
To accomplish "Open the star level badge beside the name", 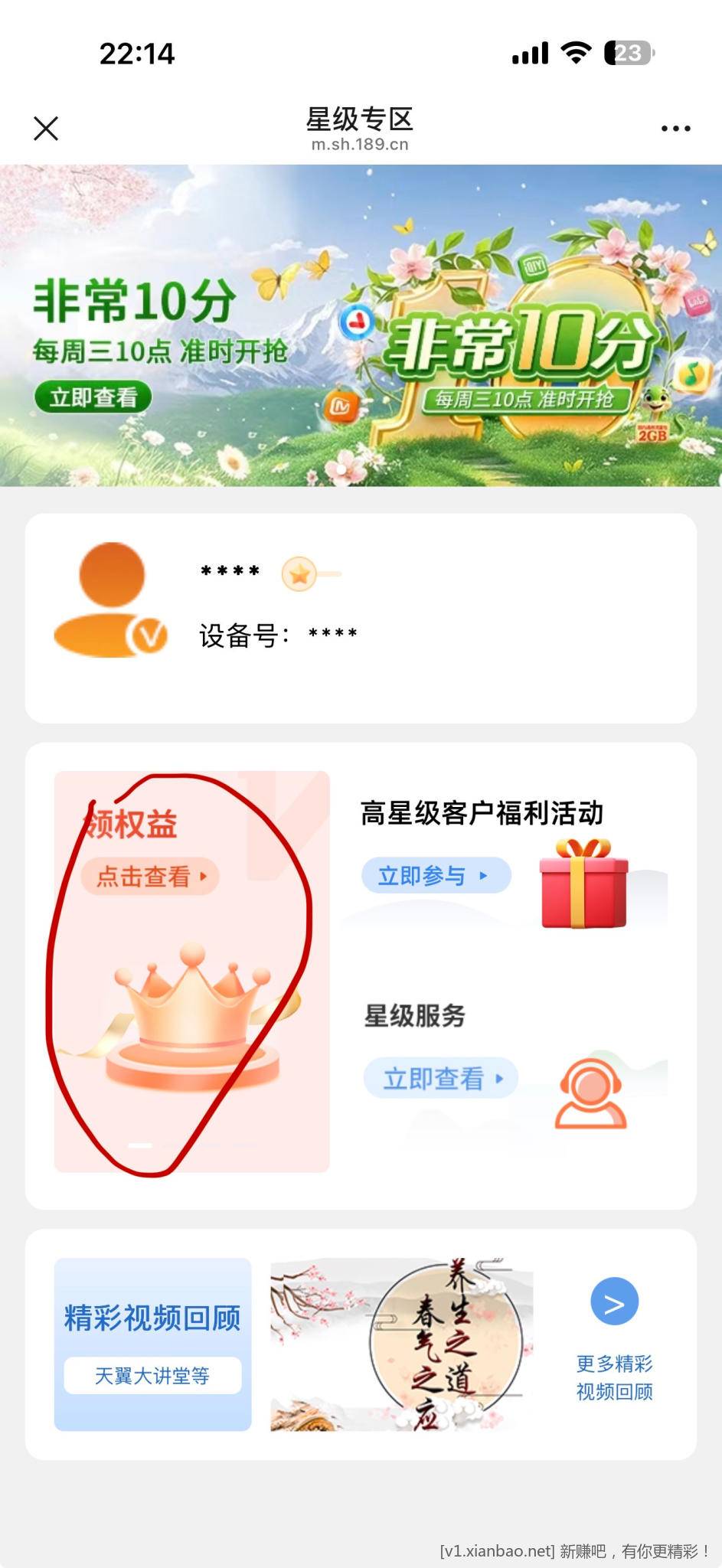I will click(301, 573).
